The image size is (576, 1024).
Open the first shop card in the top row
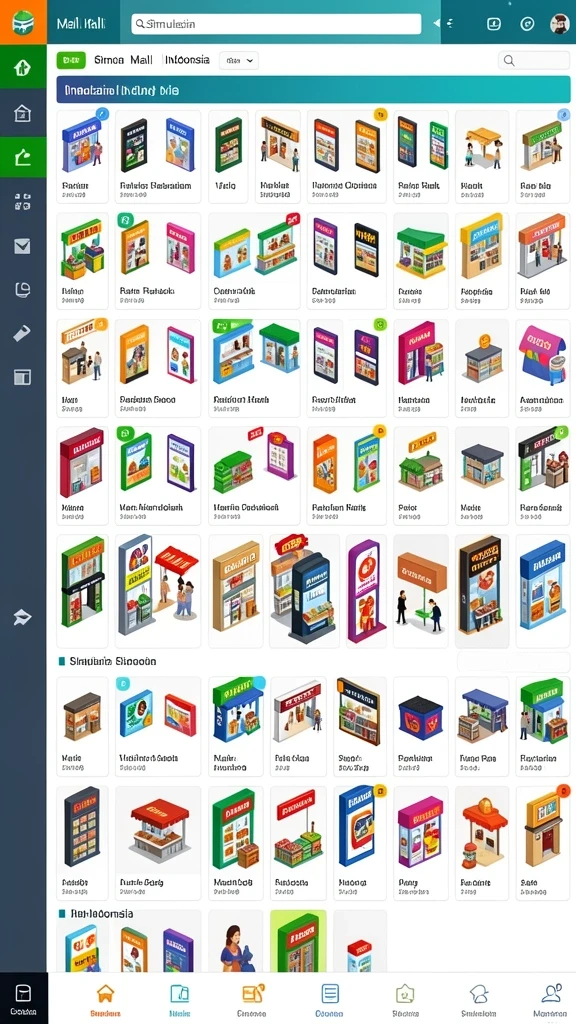(x=82, y=157)
